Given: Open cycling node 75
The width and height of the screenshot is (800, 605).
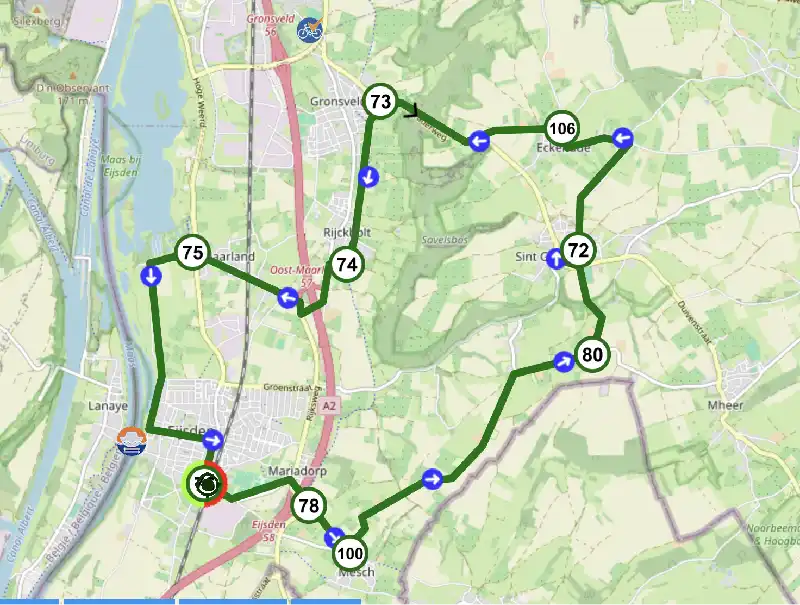Looking at the screenshot, I should tap(192, 253).
